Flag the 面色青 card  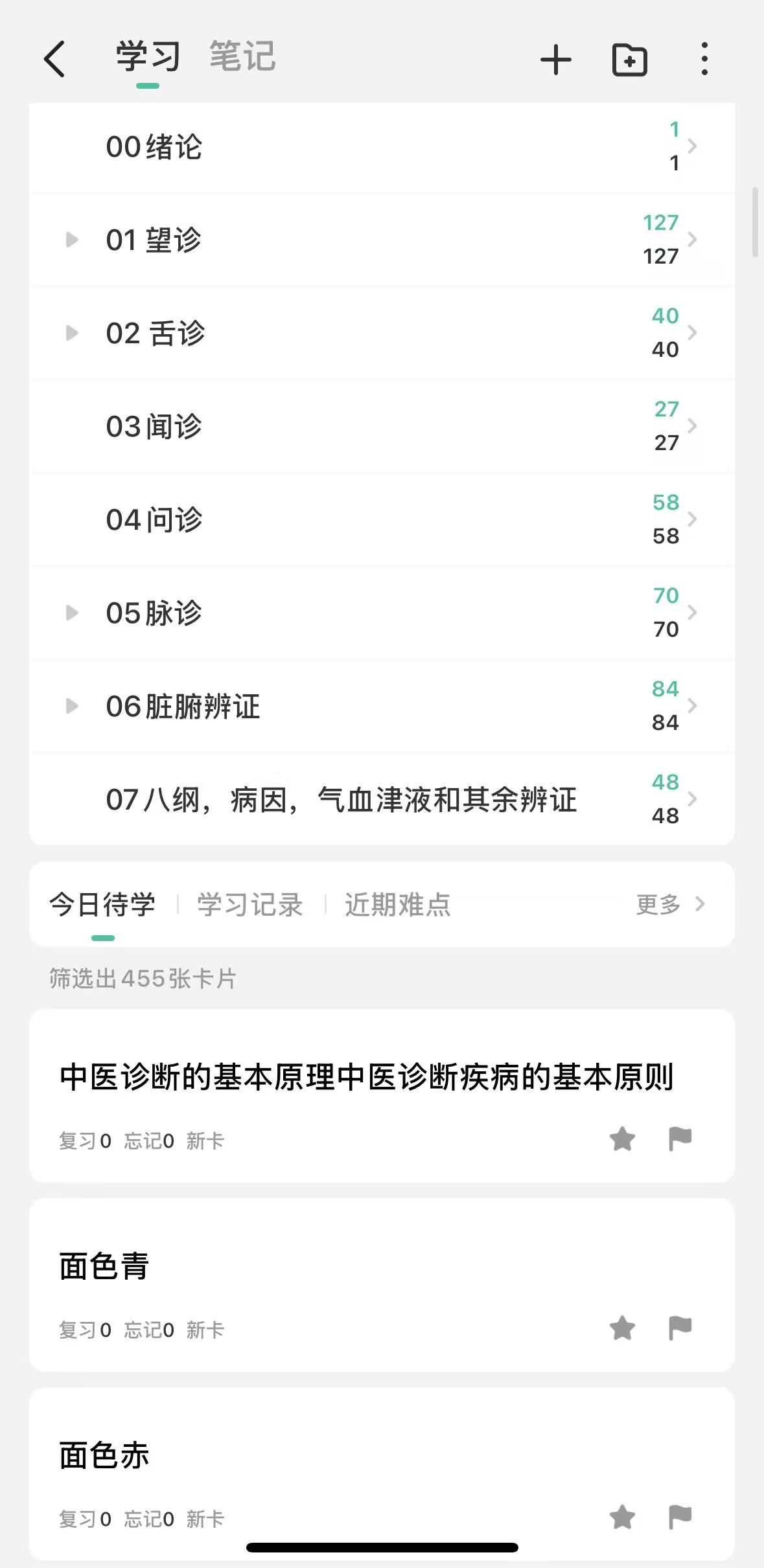tap(680, 1328)
